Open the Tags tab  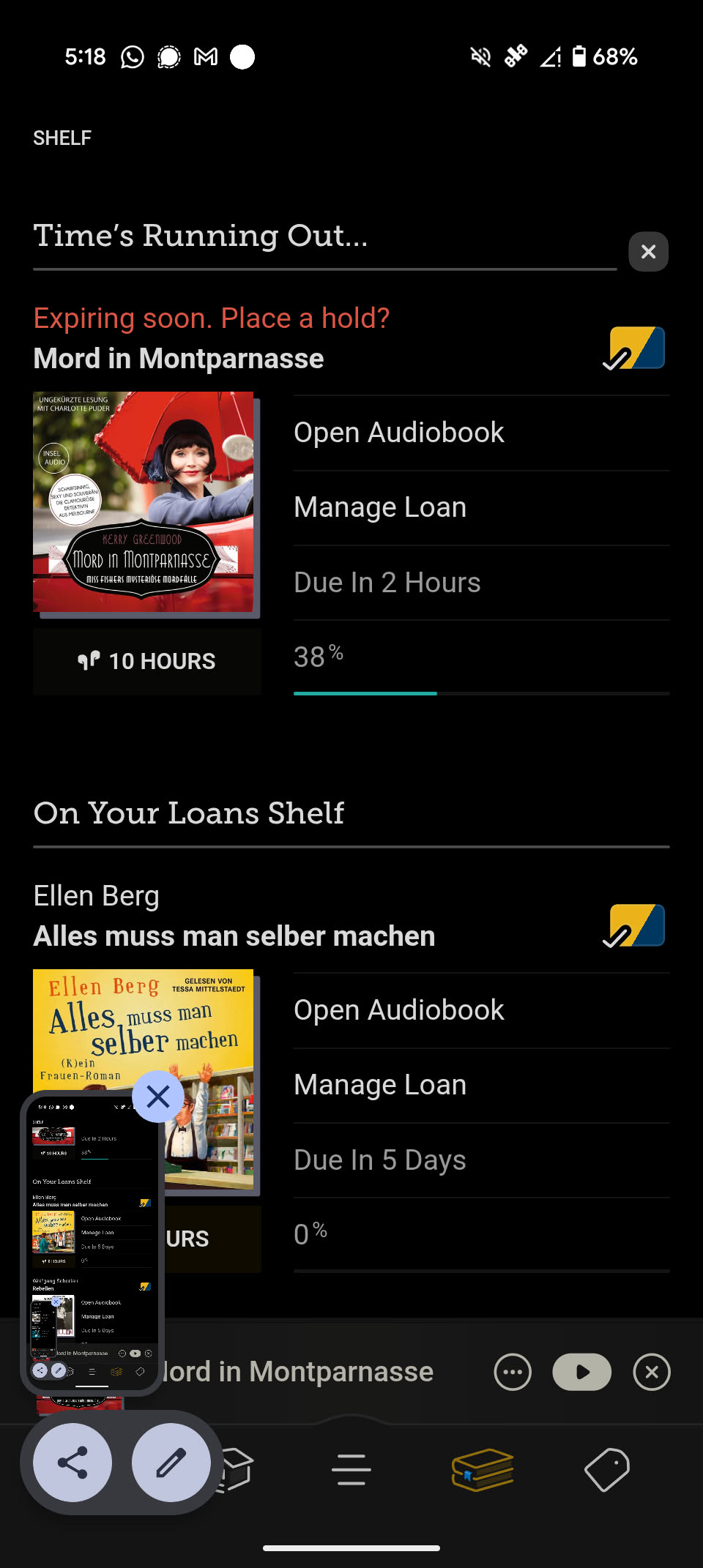pyautogui.click(x=607, y=1470)
